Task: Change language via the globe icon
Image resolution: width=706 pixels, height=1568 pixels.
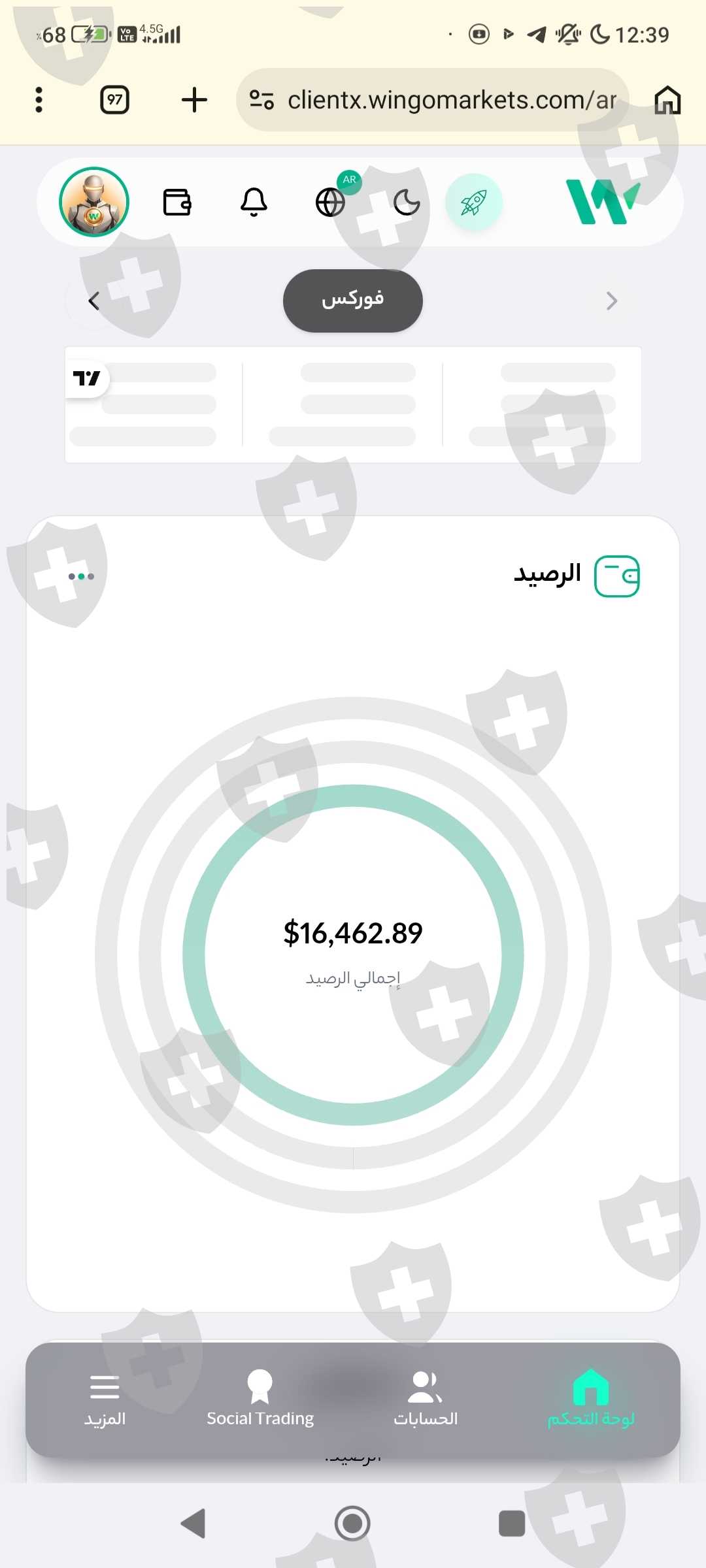Action: coord(331,202)
